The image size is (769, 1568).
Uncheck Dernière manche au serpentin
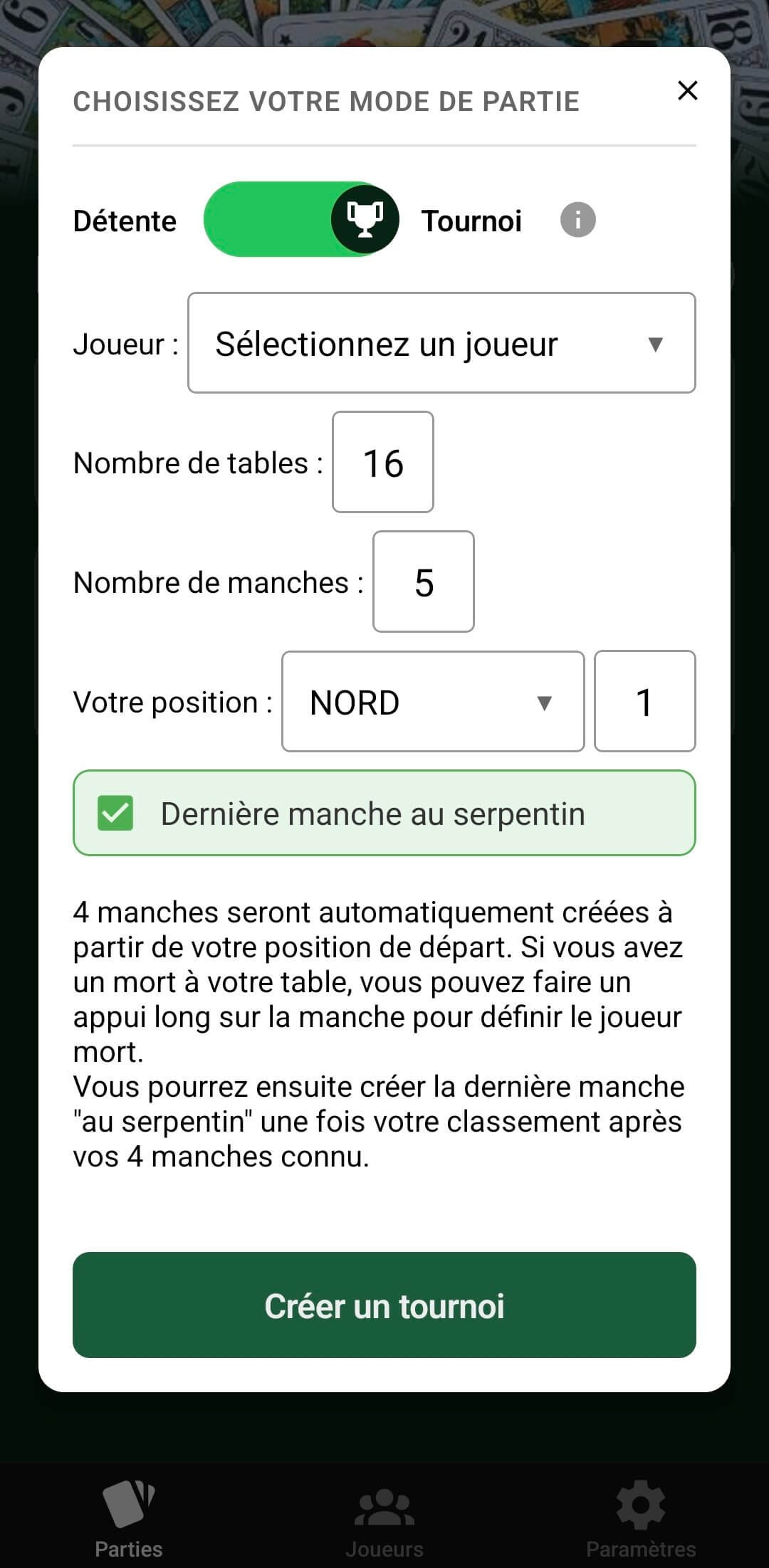pyautogui.click(x=115, y=814)
